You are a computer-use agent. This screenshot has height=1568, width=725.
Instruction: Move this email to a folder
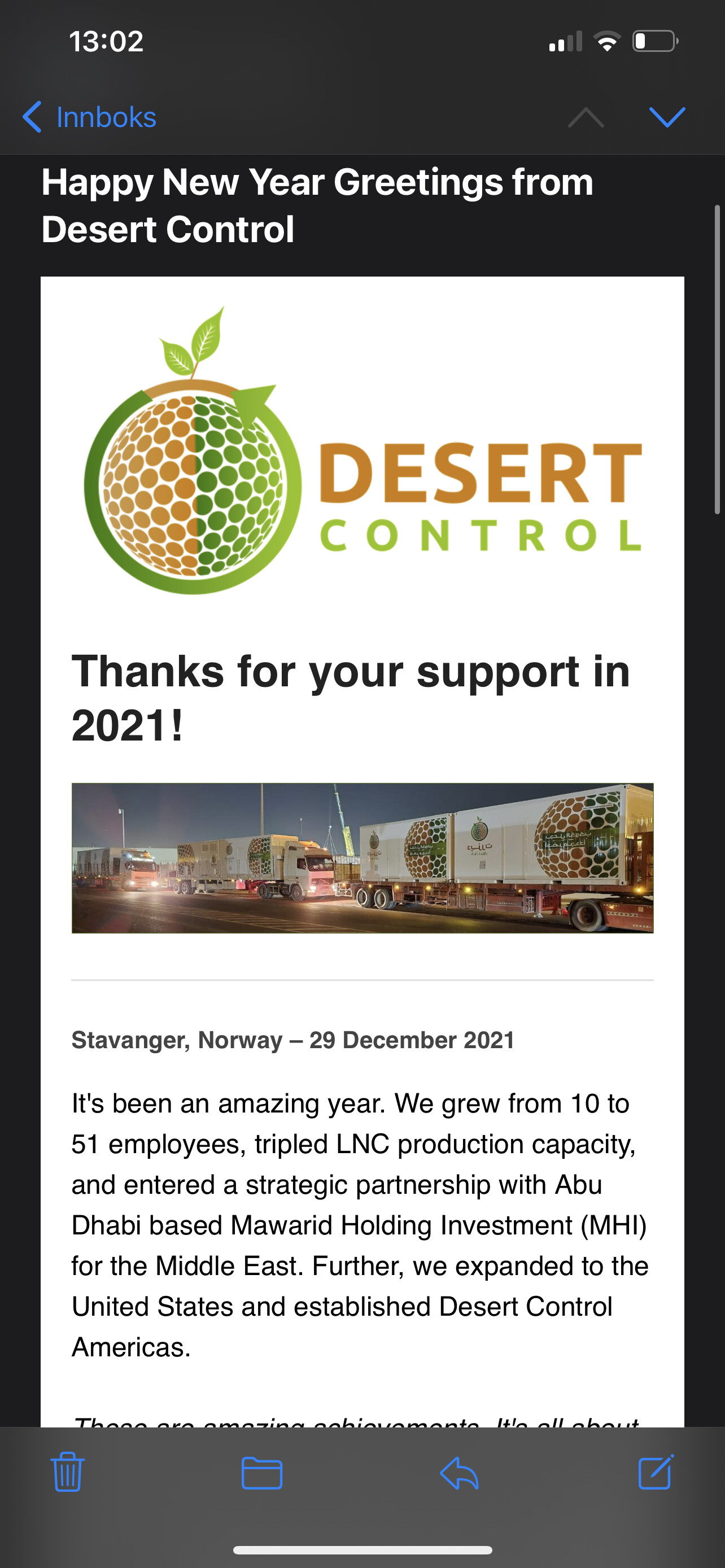pyautogui.click(x=262, y=1473)
